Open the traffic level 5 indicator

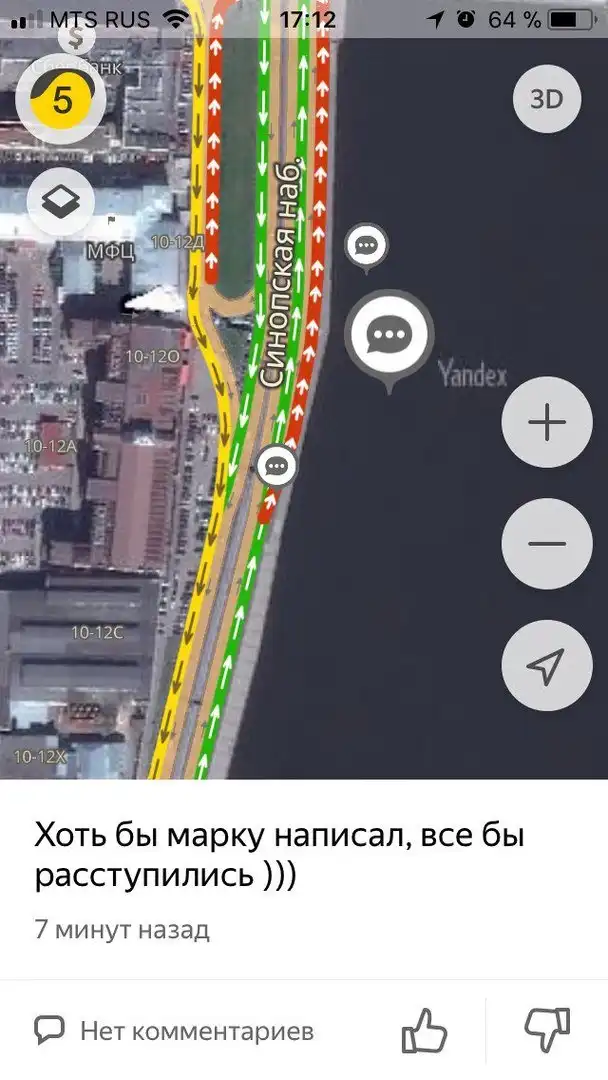click(61, 101)
